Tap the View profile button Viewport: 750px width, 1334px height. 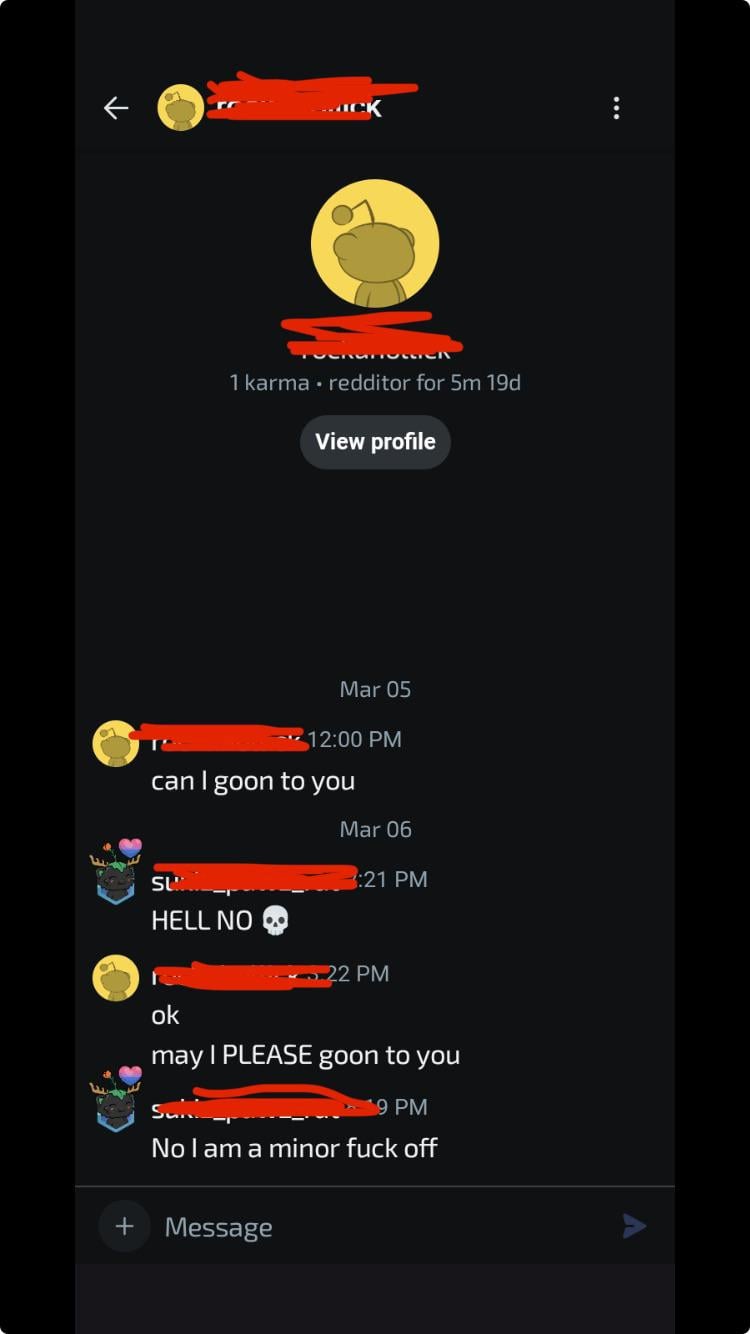[x=375, y=442]
